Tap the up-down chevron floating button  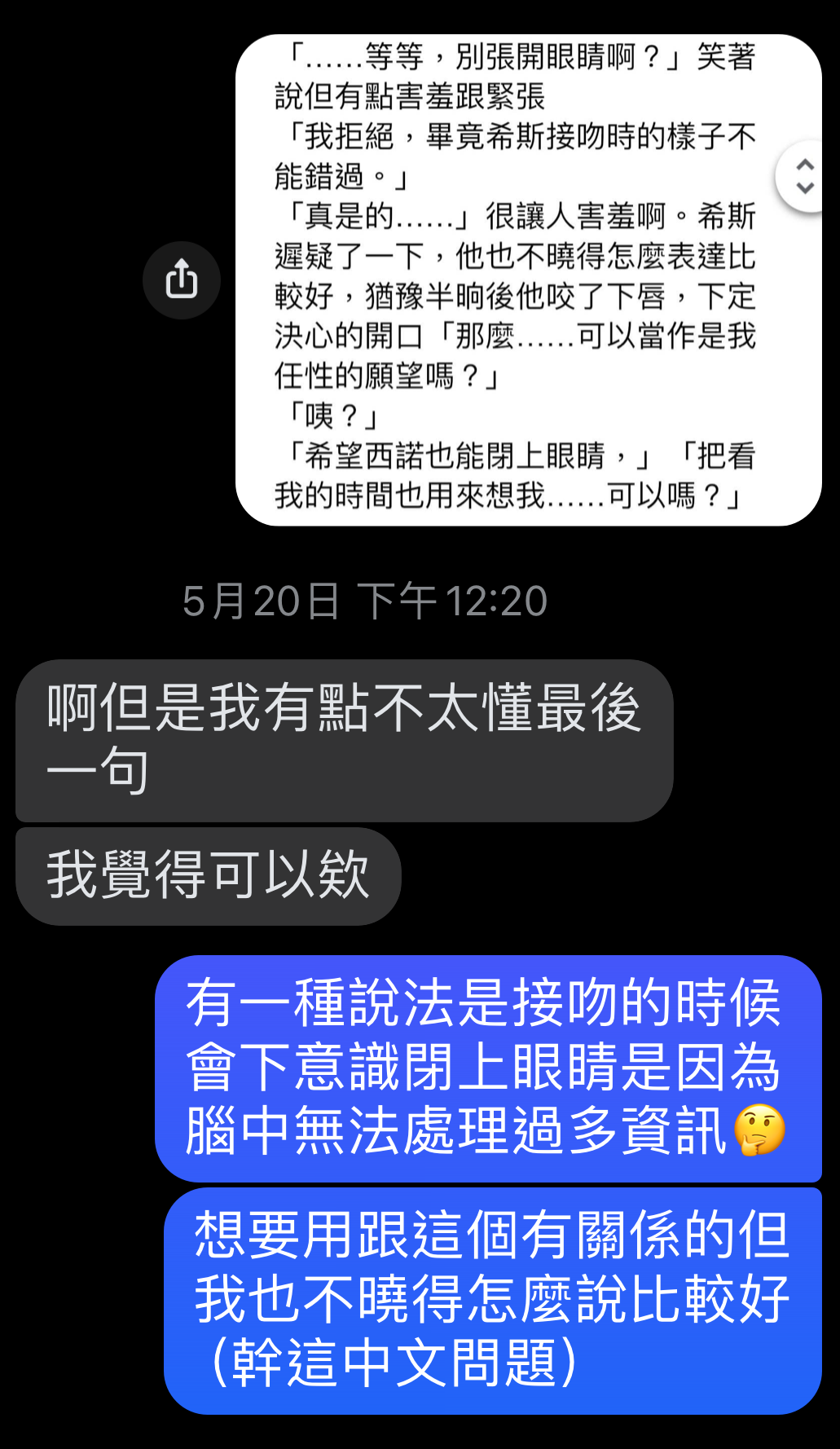[805, 176]
